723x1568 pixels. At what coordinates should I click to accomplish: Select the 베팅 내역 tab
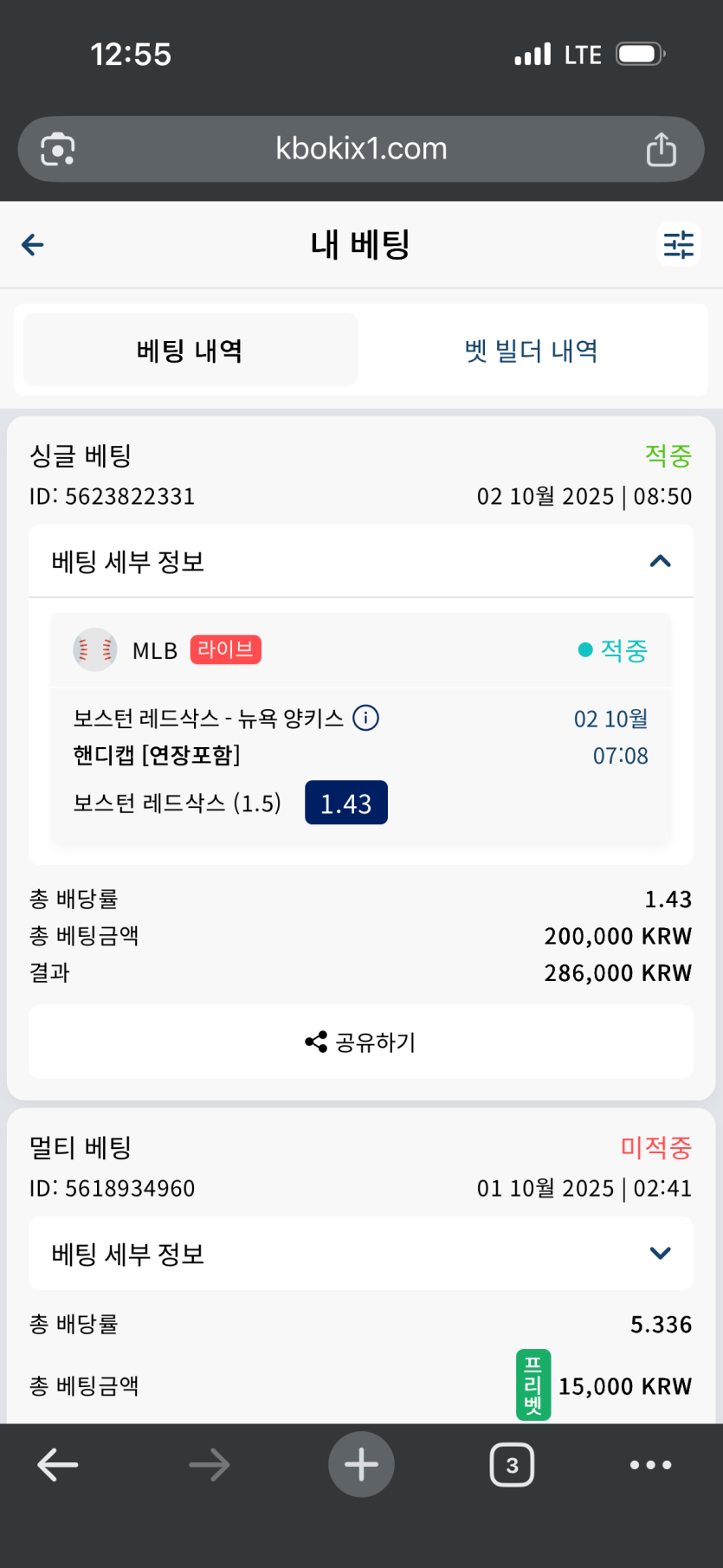(190, 351)
